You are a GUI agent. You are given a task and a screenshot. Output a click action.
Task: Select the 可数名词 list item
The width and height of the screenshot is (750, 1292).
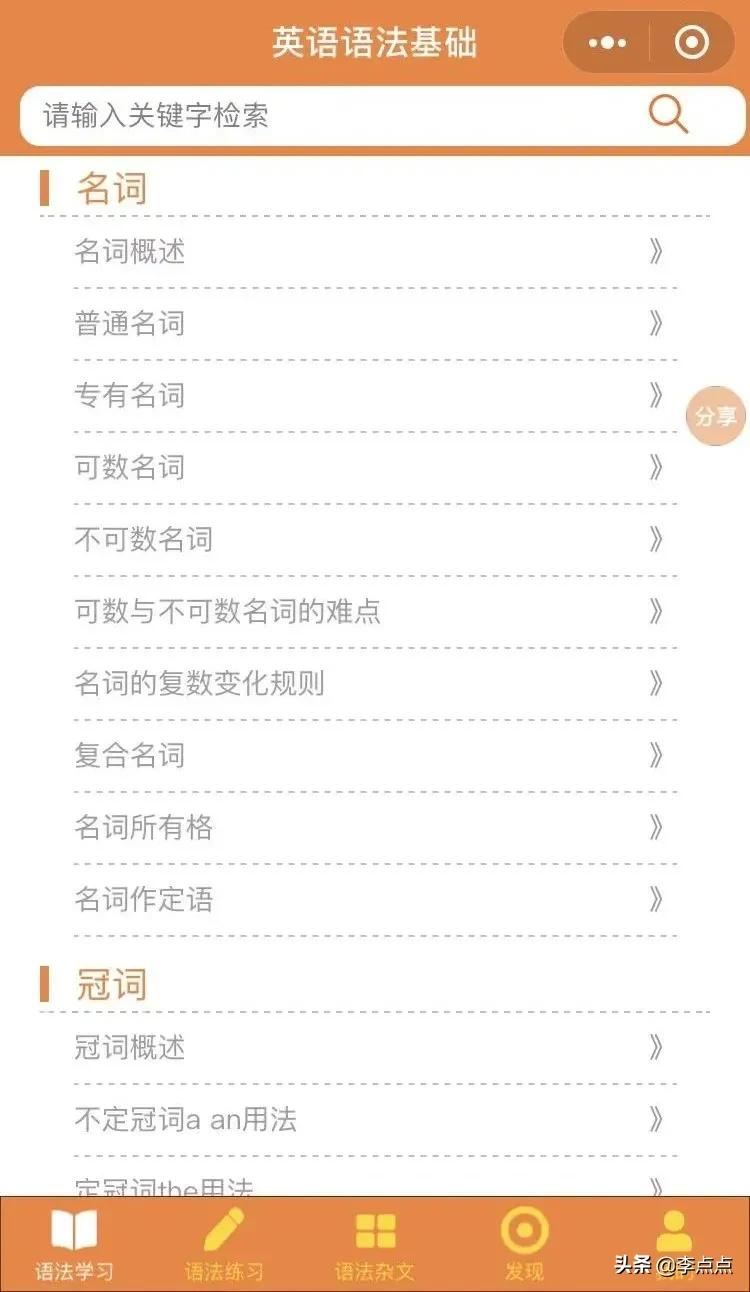click(x=128, y=468)
